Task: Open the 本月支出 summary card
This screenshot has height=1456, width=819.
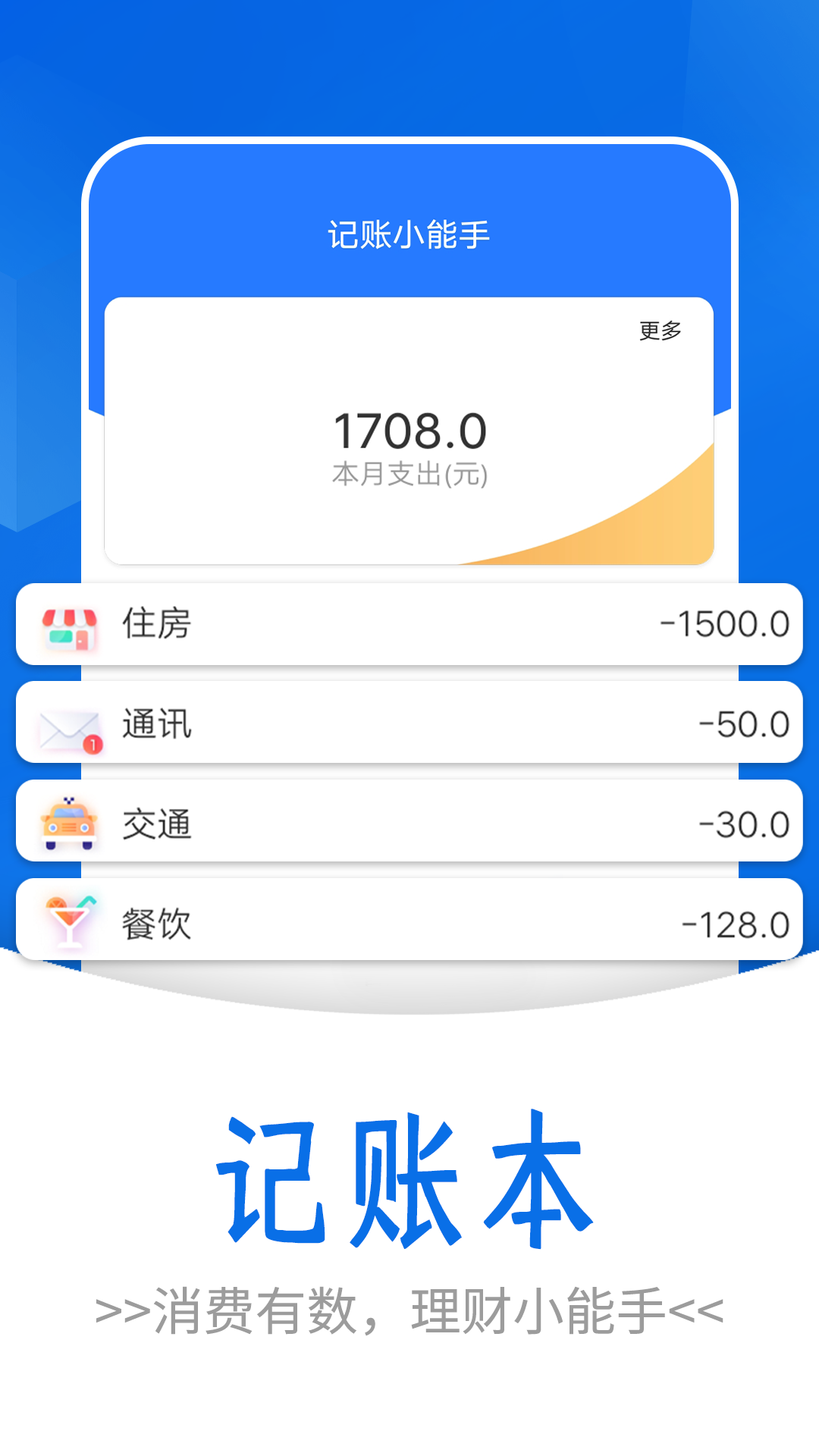Action: coord(409,432)
